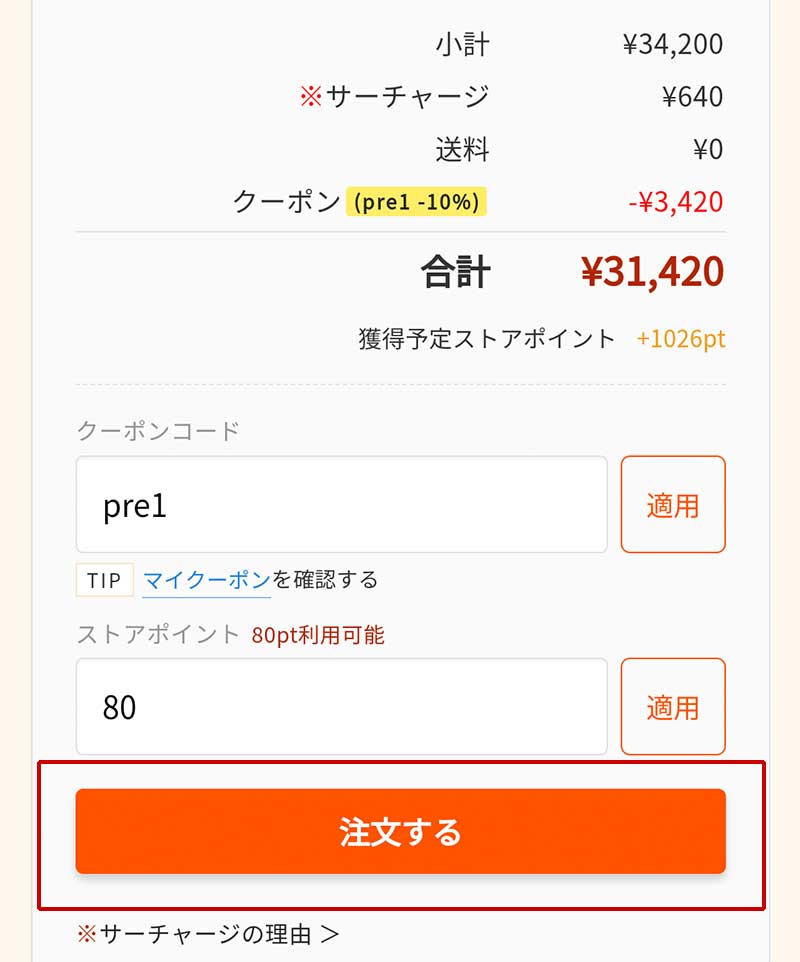
Task: Apply the coupon code pre1
Action: (x=673, y=505)
